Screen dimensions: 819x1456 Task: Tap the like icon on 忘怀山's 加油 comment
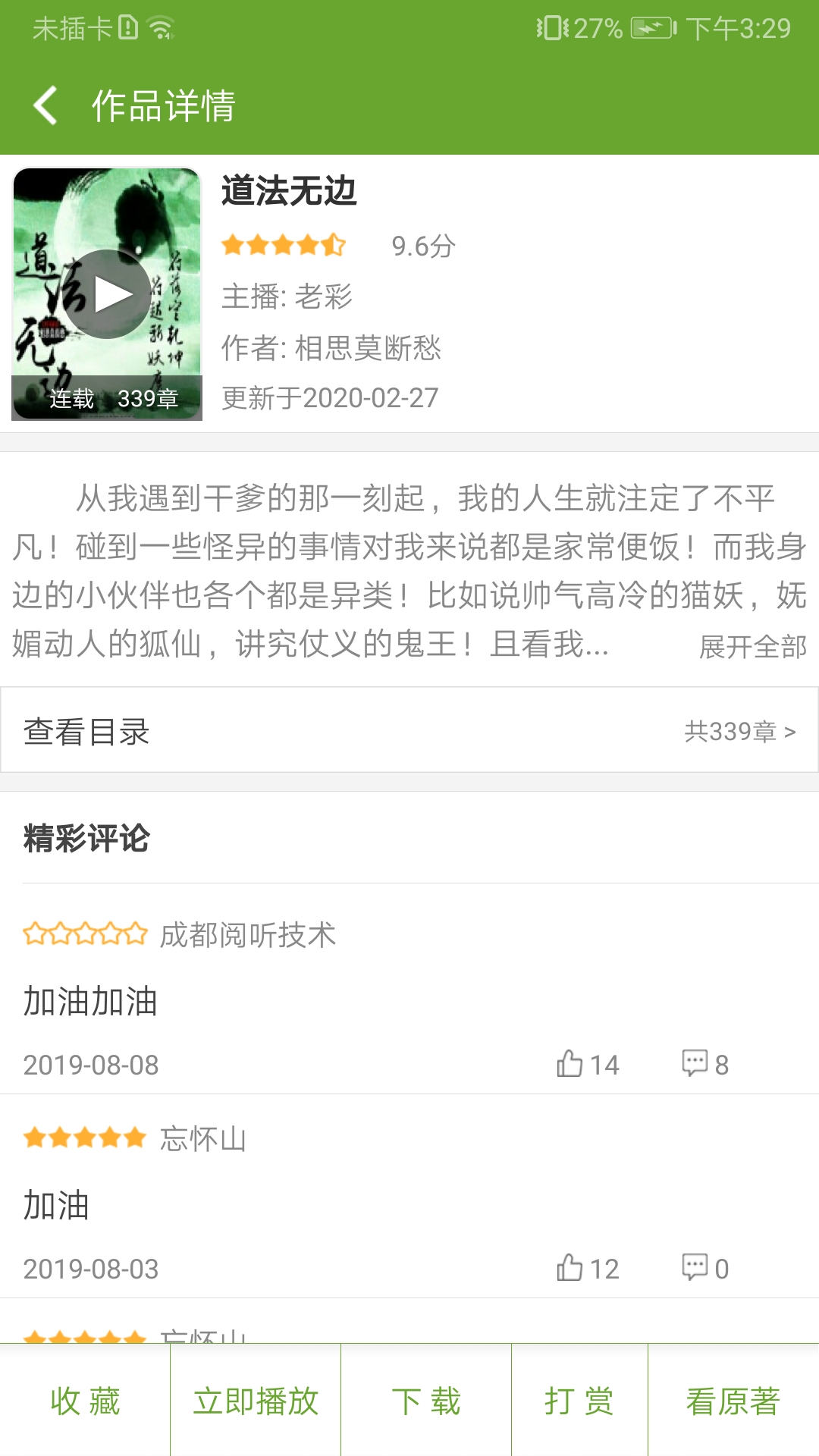tap(569, 1267)
